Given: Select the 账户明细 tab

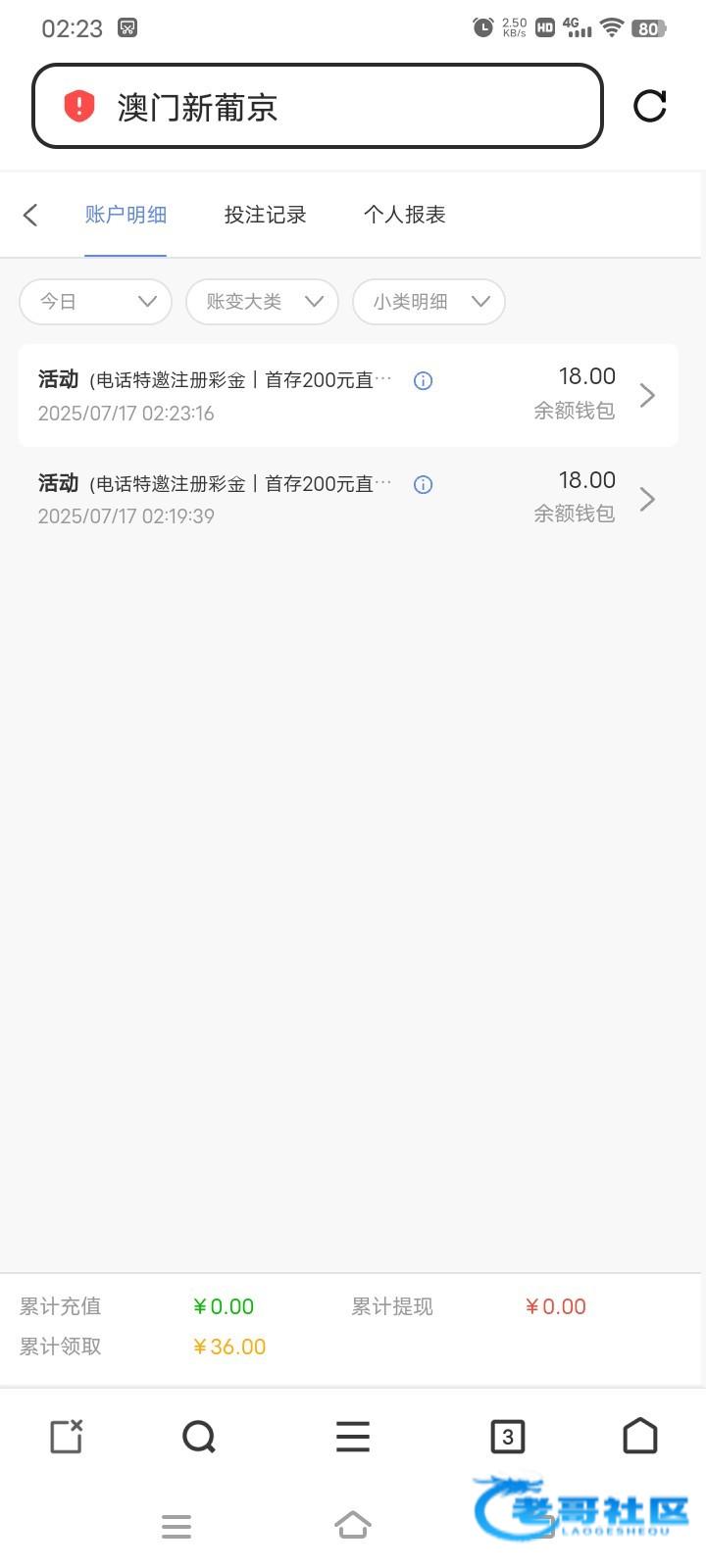Looking at the screenshot, I should coord(126,215).
